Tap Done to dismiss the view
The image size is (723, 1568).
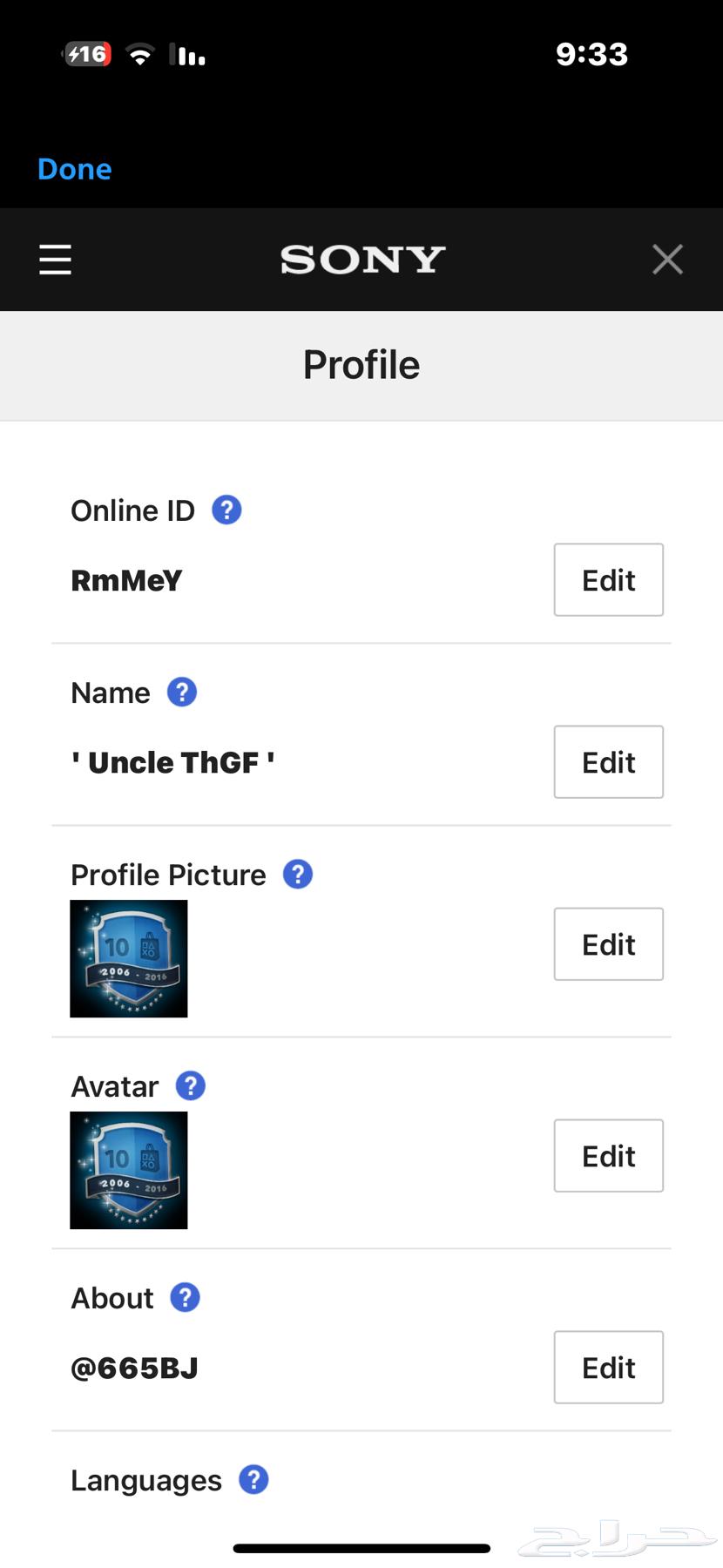pos(74,169)
